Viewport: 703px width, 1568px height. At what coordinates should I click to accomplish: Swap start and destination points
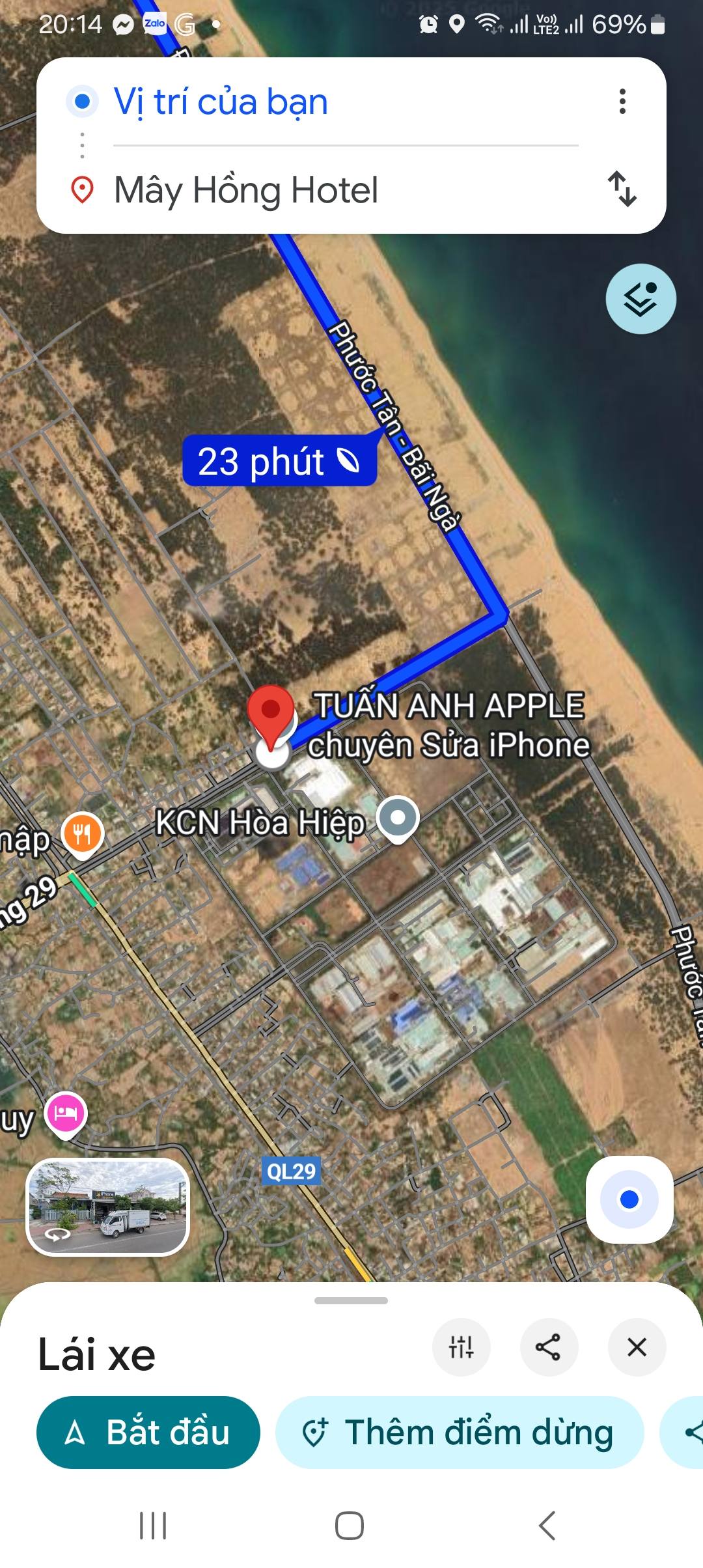622,189
